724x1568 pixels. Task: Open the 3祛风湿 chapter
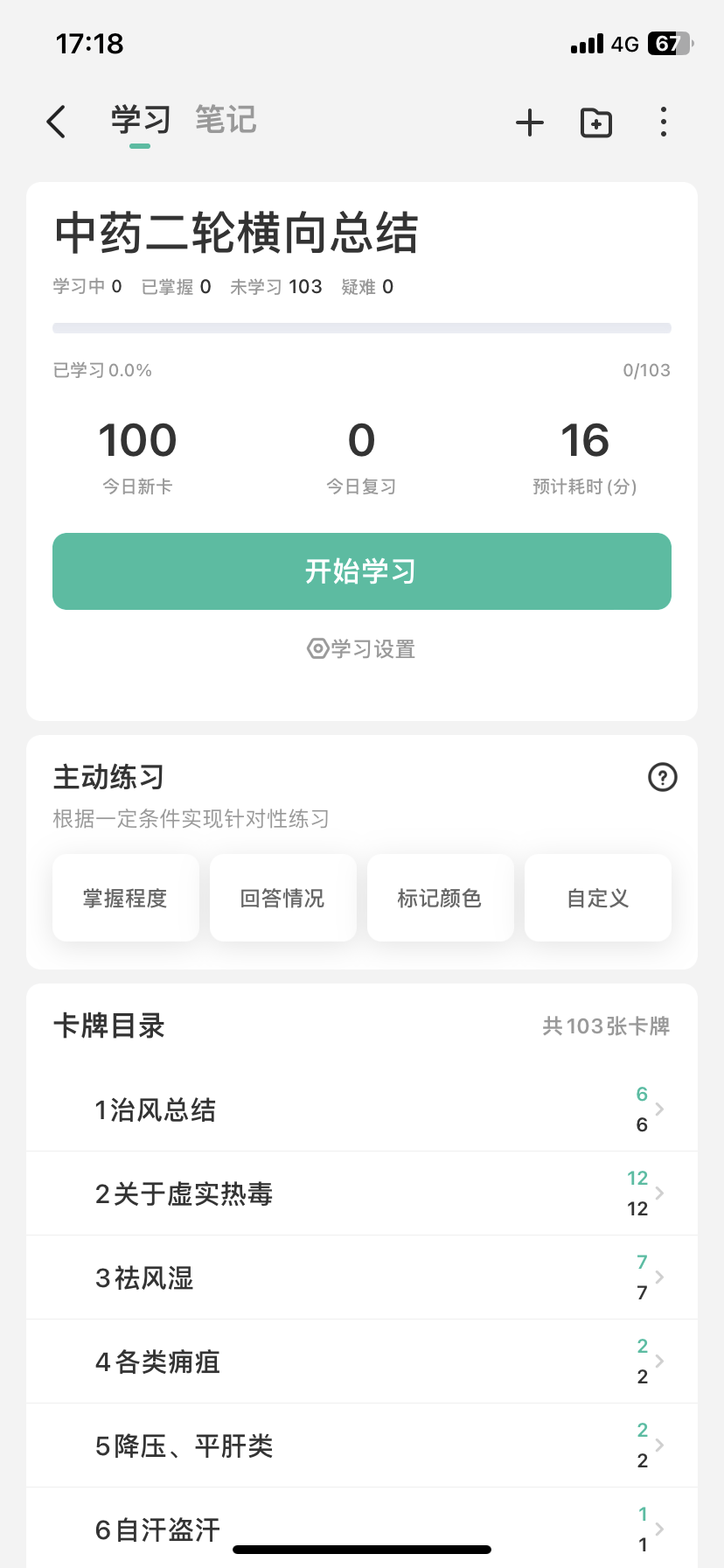coord(362,1277)
